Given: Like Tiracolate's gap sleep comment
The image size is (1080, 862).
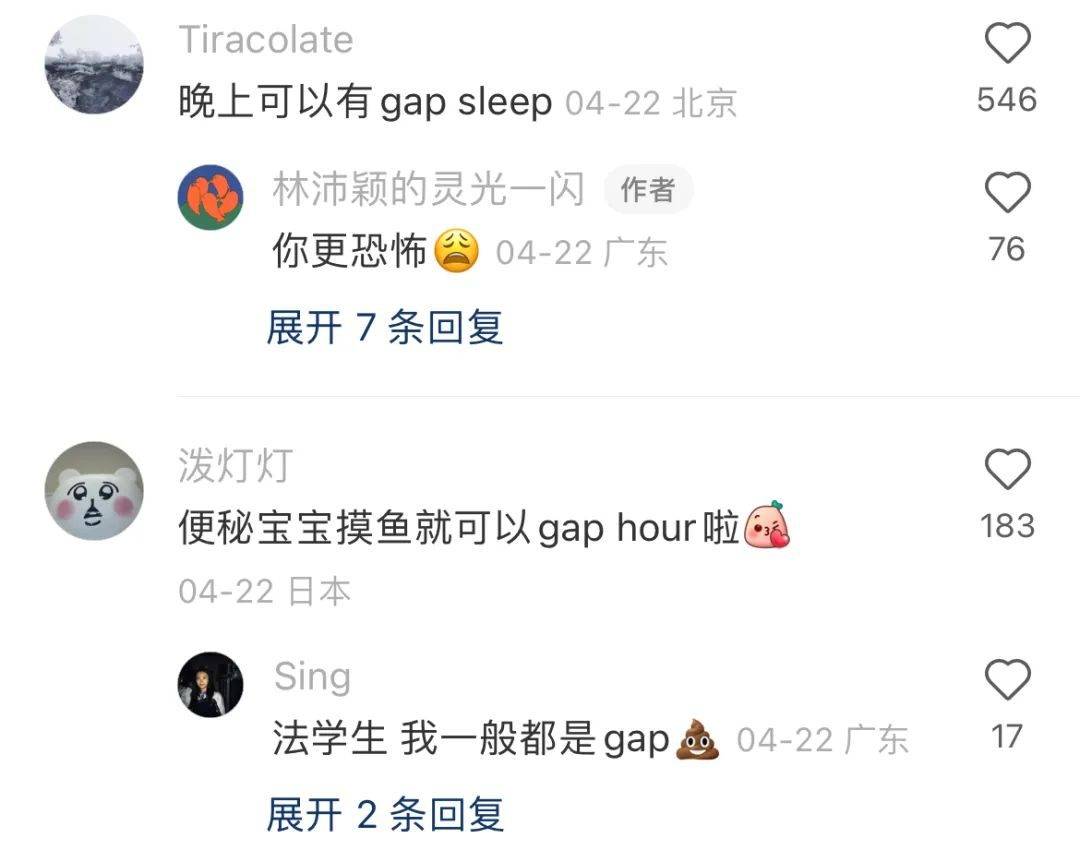Looking at the screenshot, I should [1007, 44].
